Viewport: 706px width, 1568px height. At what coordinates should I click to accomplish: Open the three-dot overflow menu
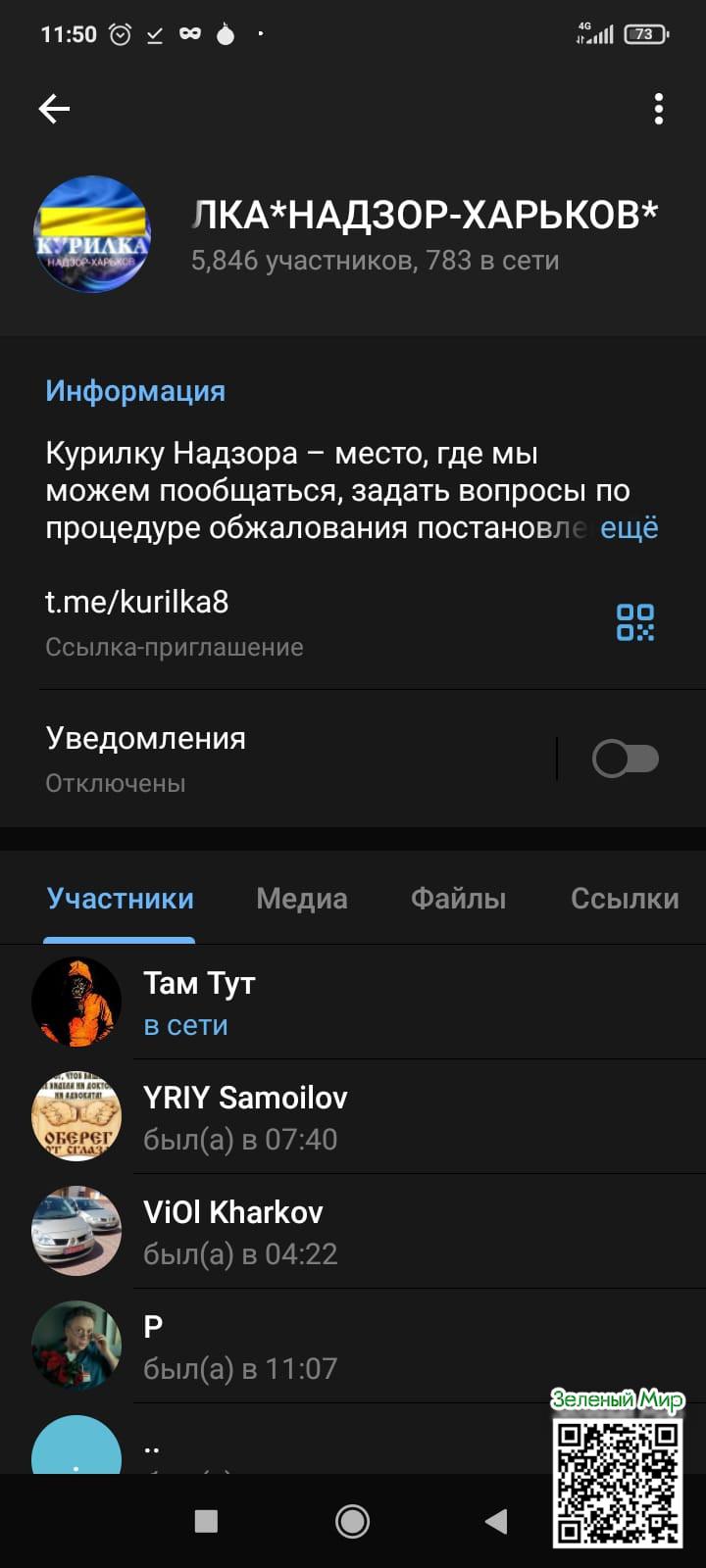pos(658,109)
